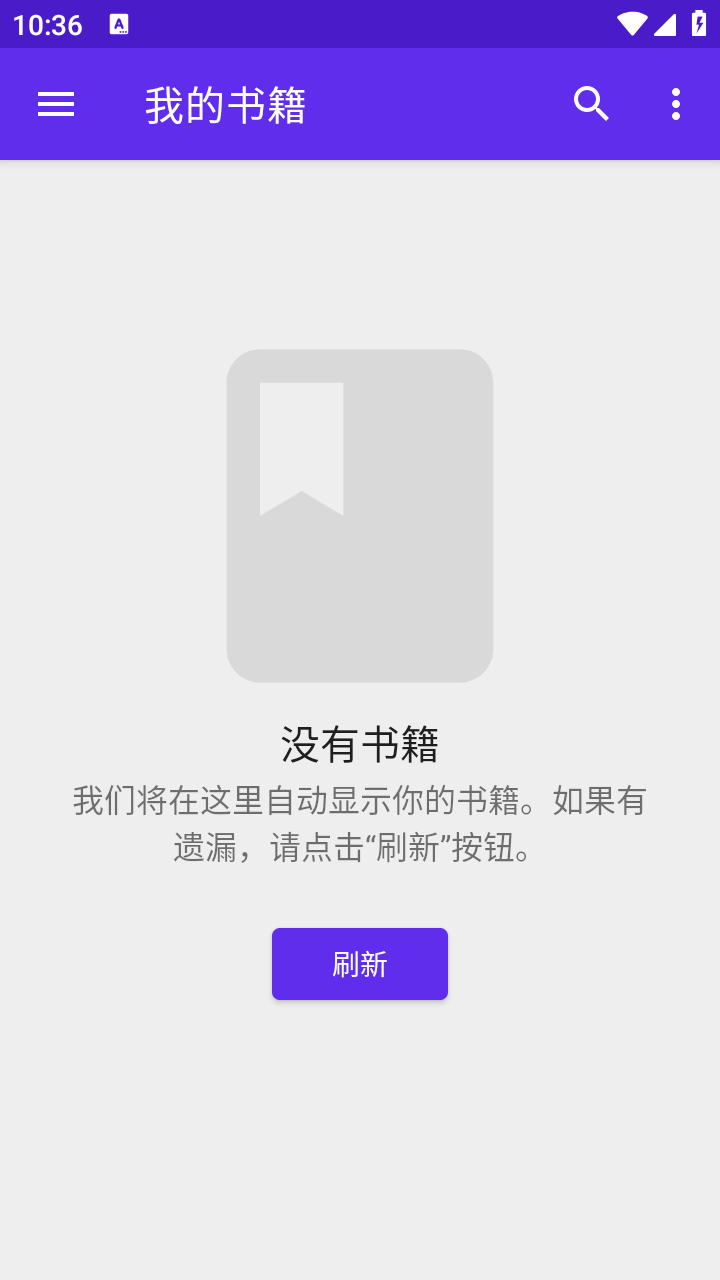Tap the bottom navigation bar area
The width and height of the screenshot is (720, 1280).
(x=360, y=1264)
